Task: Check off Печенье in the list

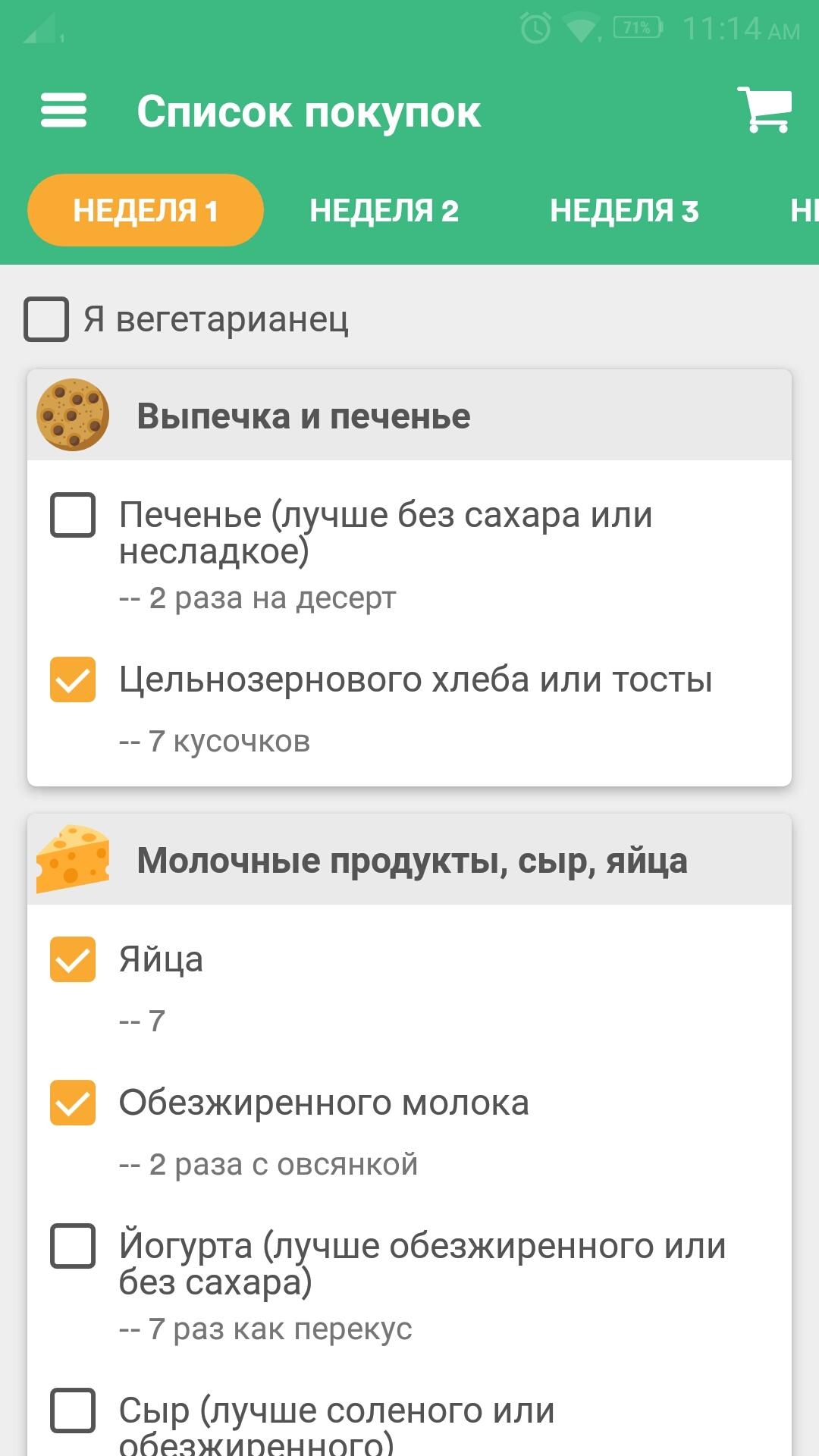Action: (x=73, y=515)
